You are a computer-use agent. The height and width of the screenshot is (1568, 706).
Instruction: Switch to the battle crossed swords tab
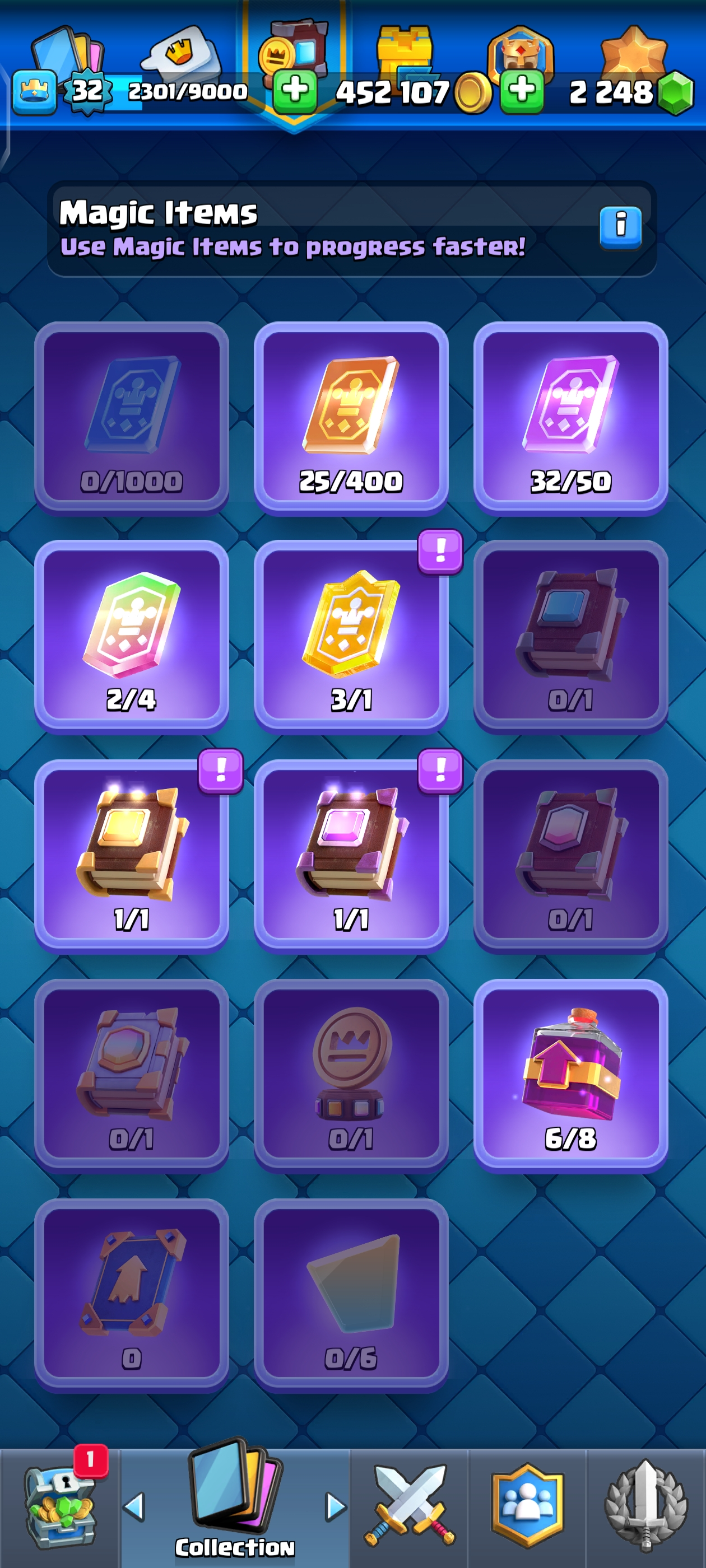click(x=408, y=1507)
